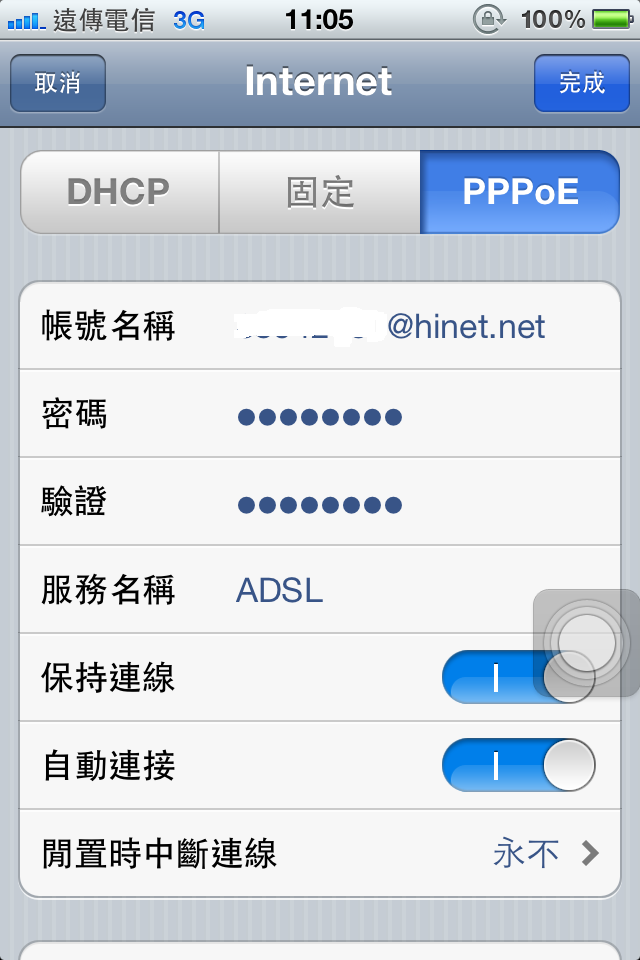Screen dimensions: 640x960
Task: Disable the 自動連接 auto-connect switch
Action: (x=518, y=765)
